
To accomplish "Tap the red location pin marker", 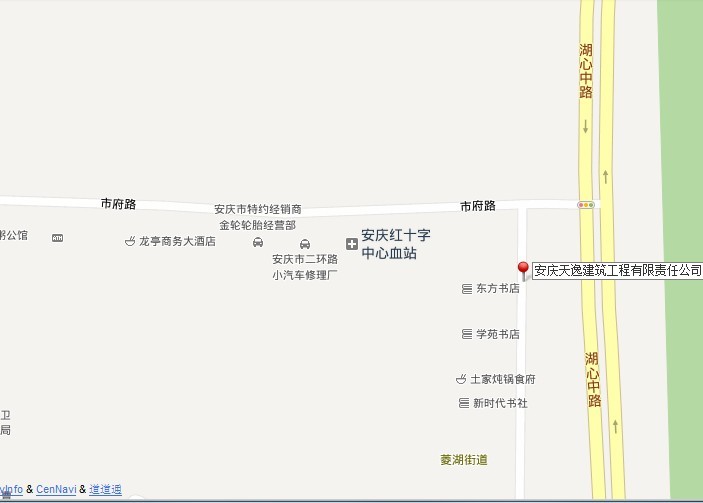I will point(522,269).
